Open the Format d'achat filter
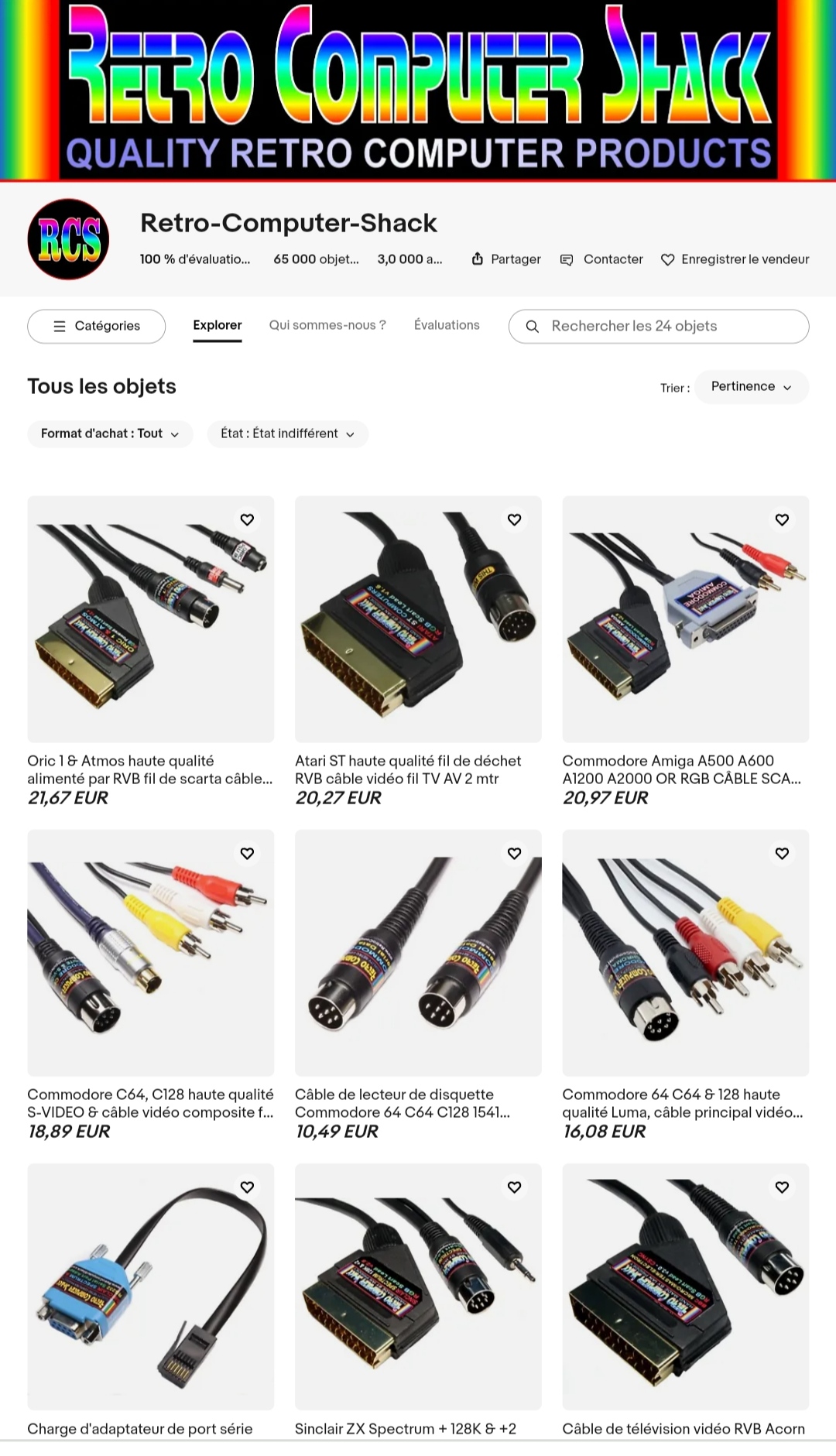Screen dimensions: 836x1456 coord(110,433)
